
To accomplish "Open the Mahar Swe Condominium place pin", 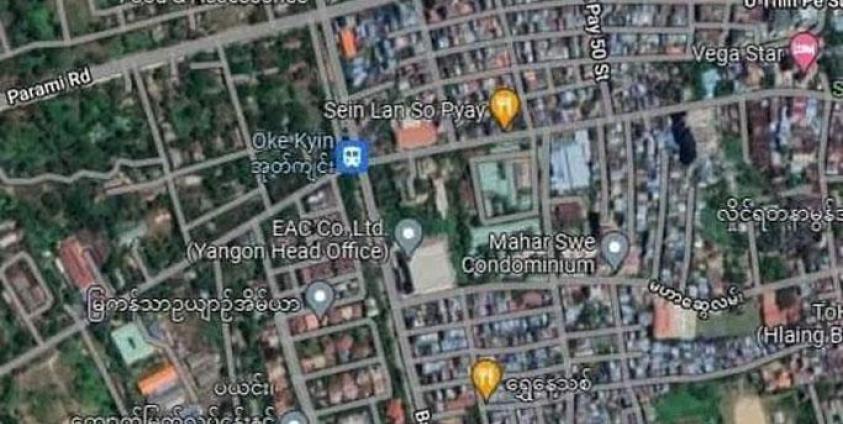I will 615,245.
